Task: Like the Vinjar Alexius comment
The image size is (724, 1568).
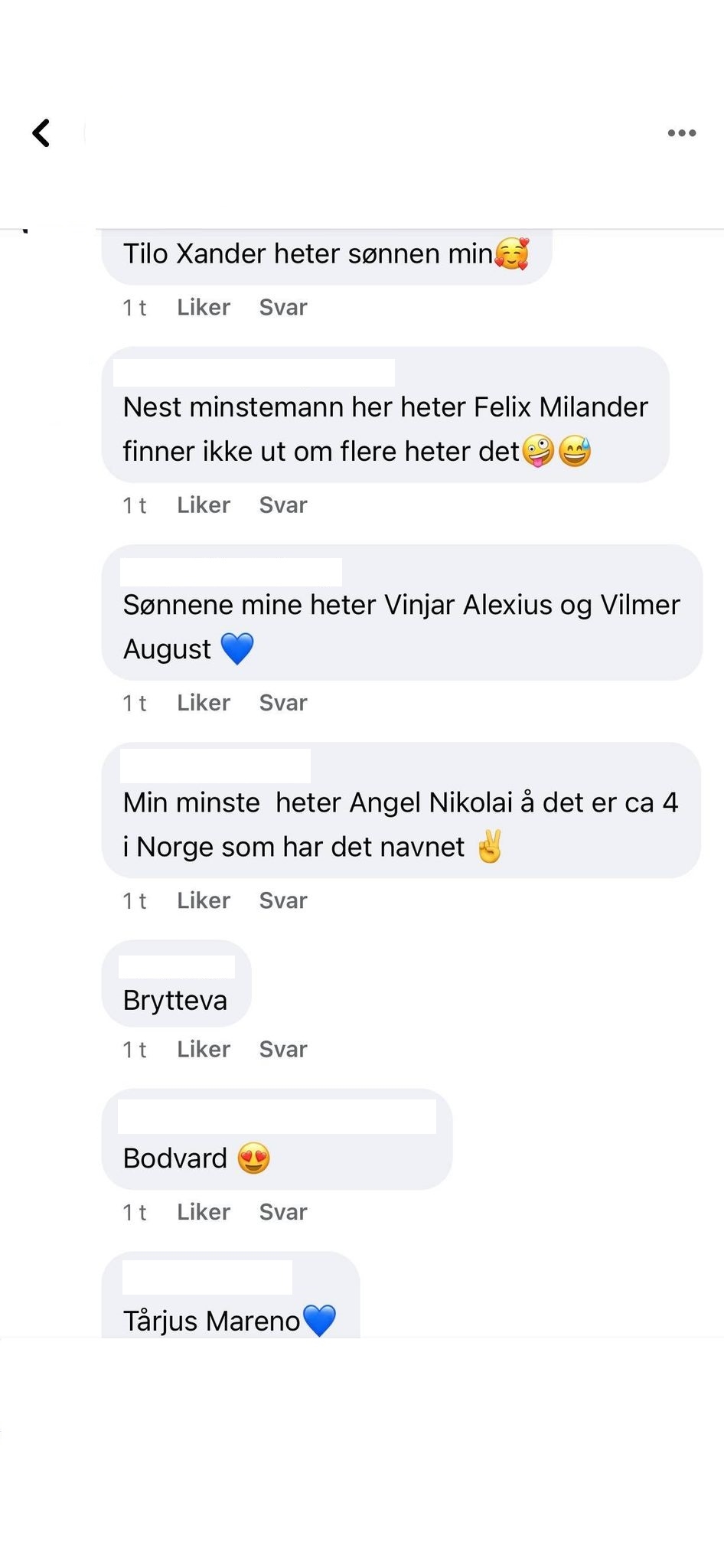Action: click(x=204, y=702)
